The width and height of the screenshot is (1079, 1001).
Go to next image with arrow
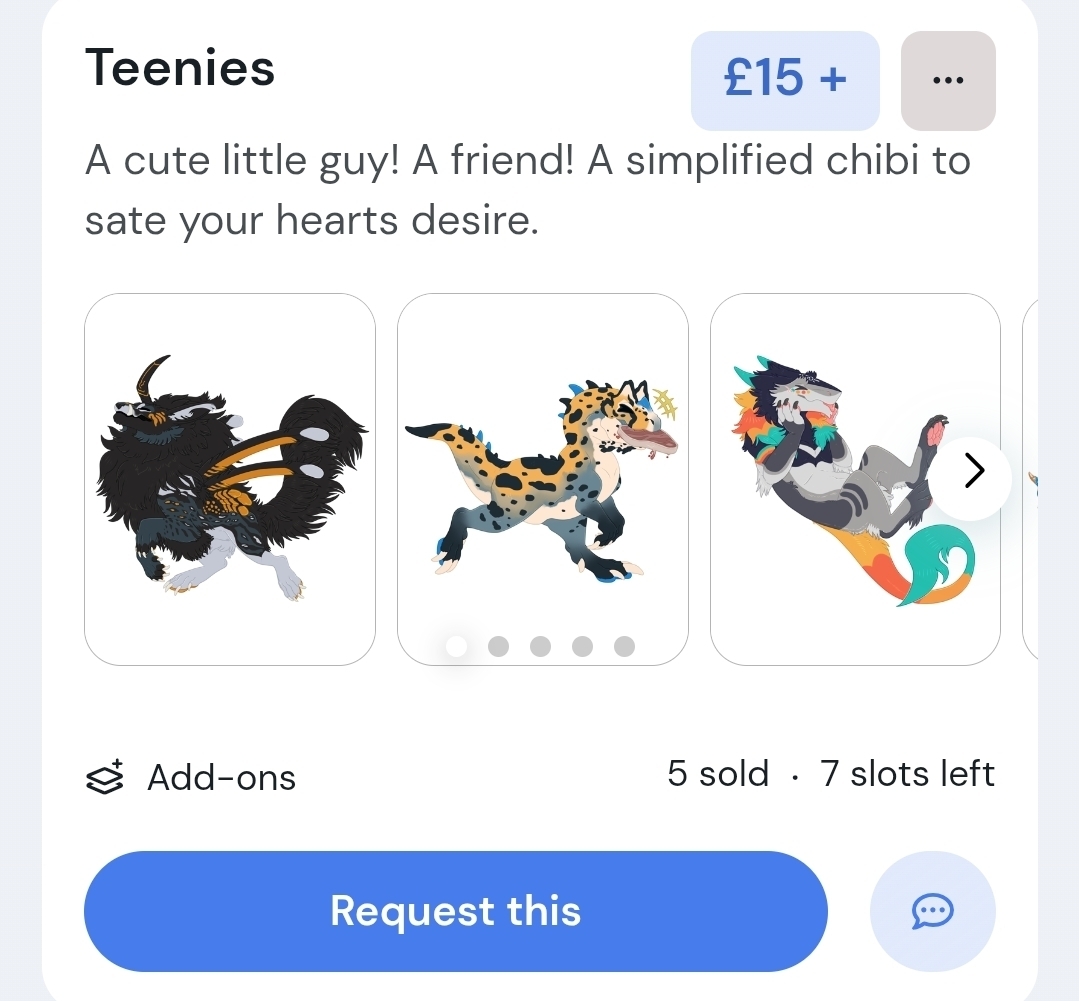coord(974,471)
